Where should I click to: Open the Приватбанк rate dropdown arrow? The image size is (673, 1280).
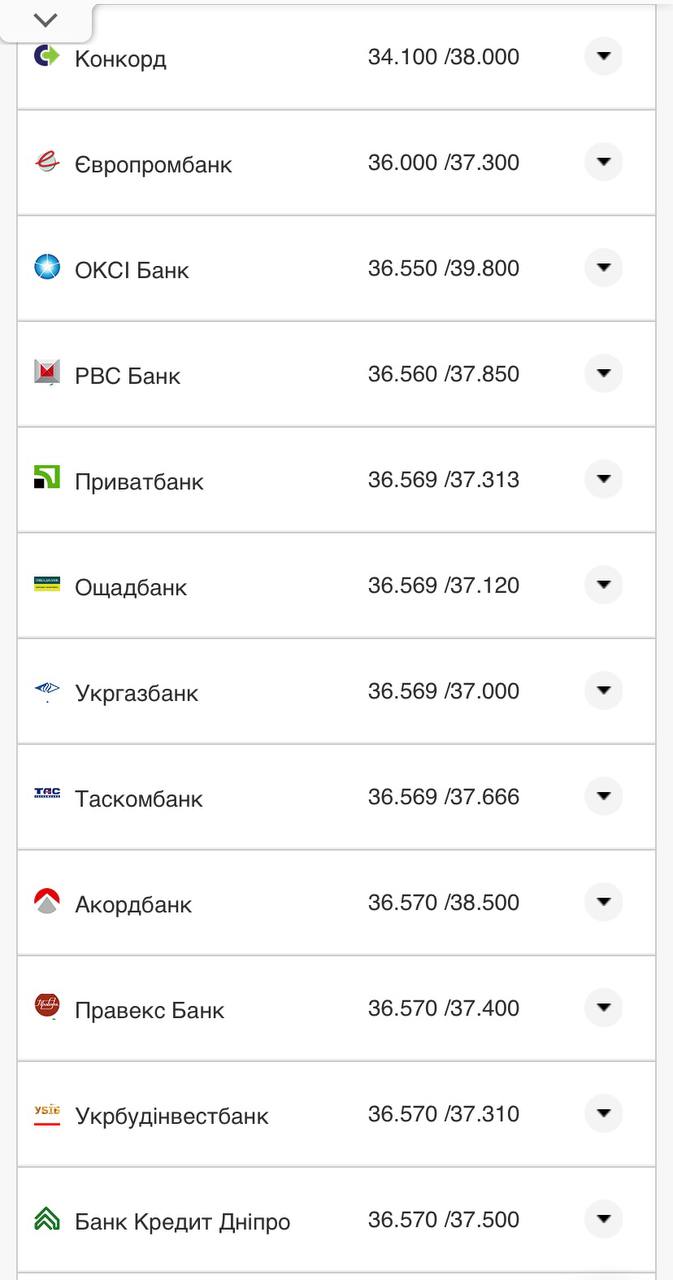(x=603, y=480)
